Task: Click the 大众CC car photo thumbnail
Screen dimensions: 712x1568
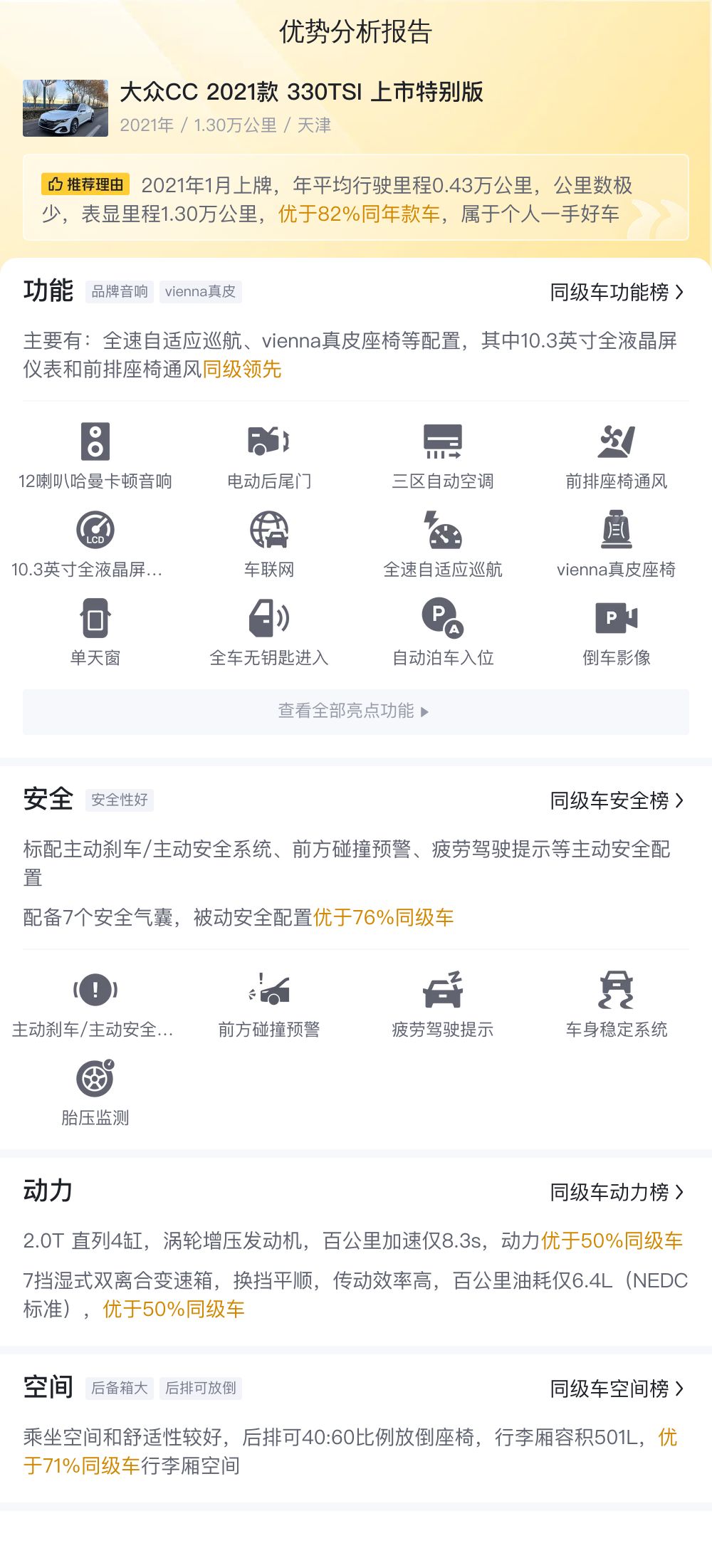Action: [x=66, y=108]
